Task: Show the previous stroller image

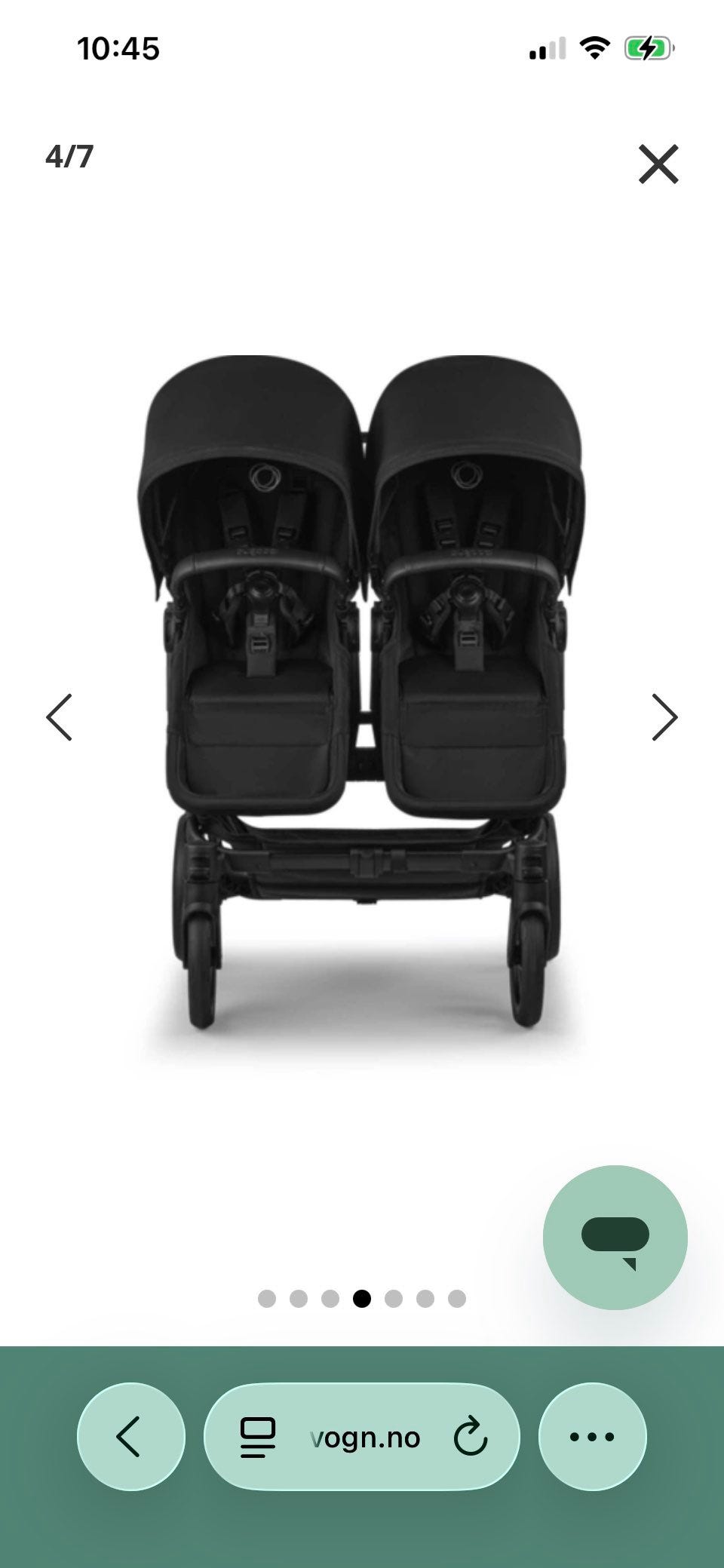Action: tap(59, 717)
